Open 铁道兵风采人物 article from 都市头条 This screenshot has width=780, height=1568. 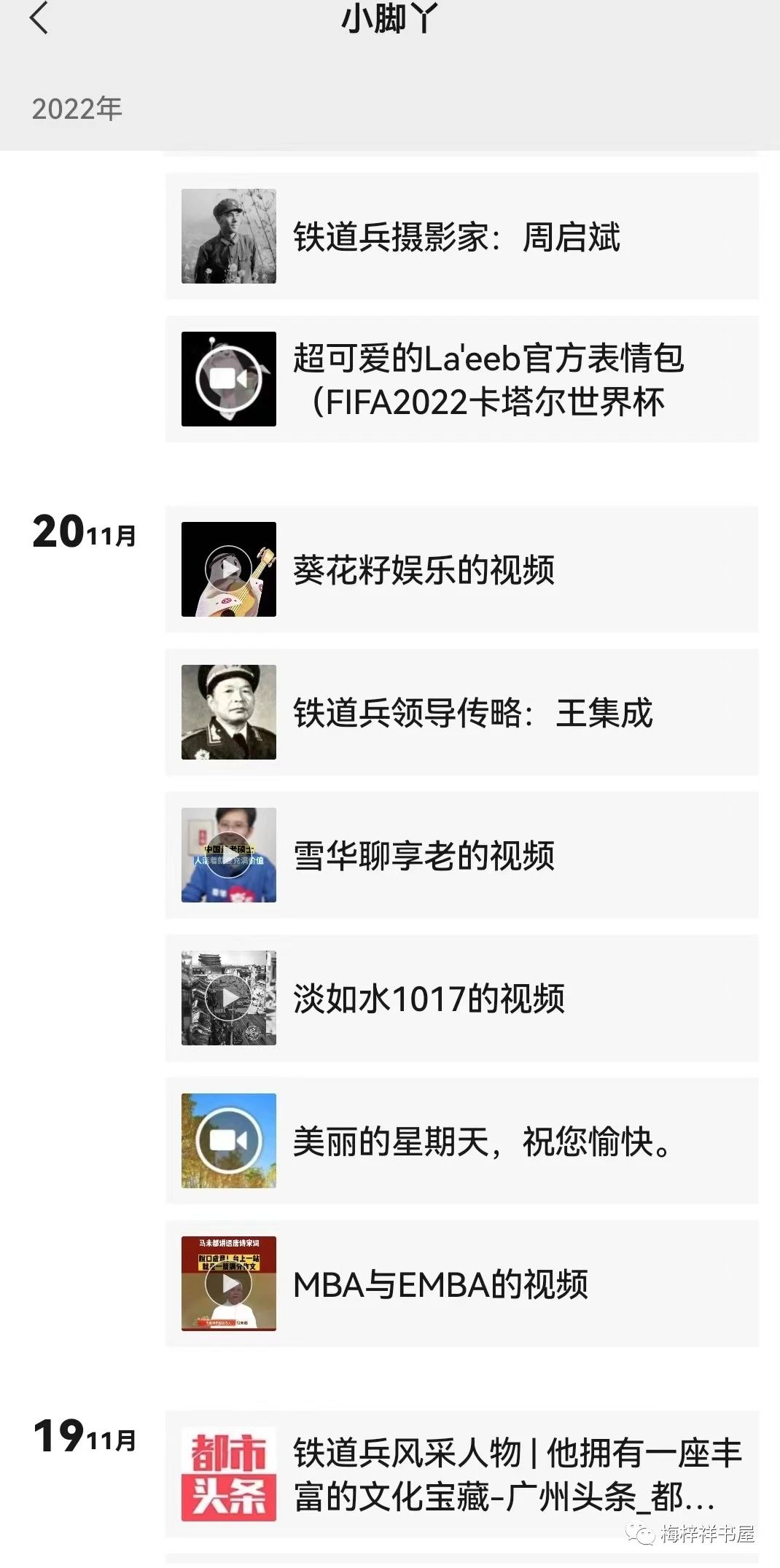click(461, 1474)
